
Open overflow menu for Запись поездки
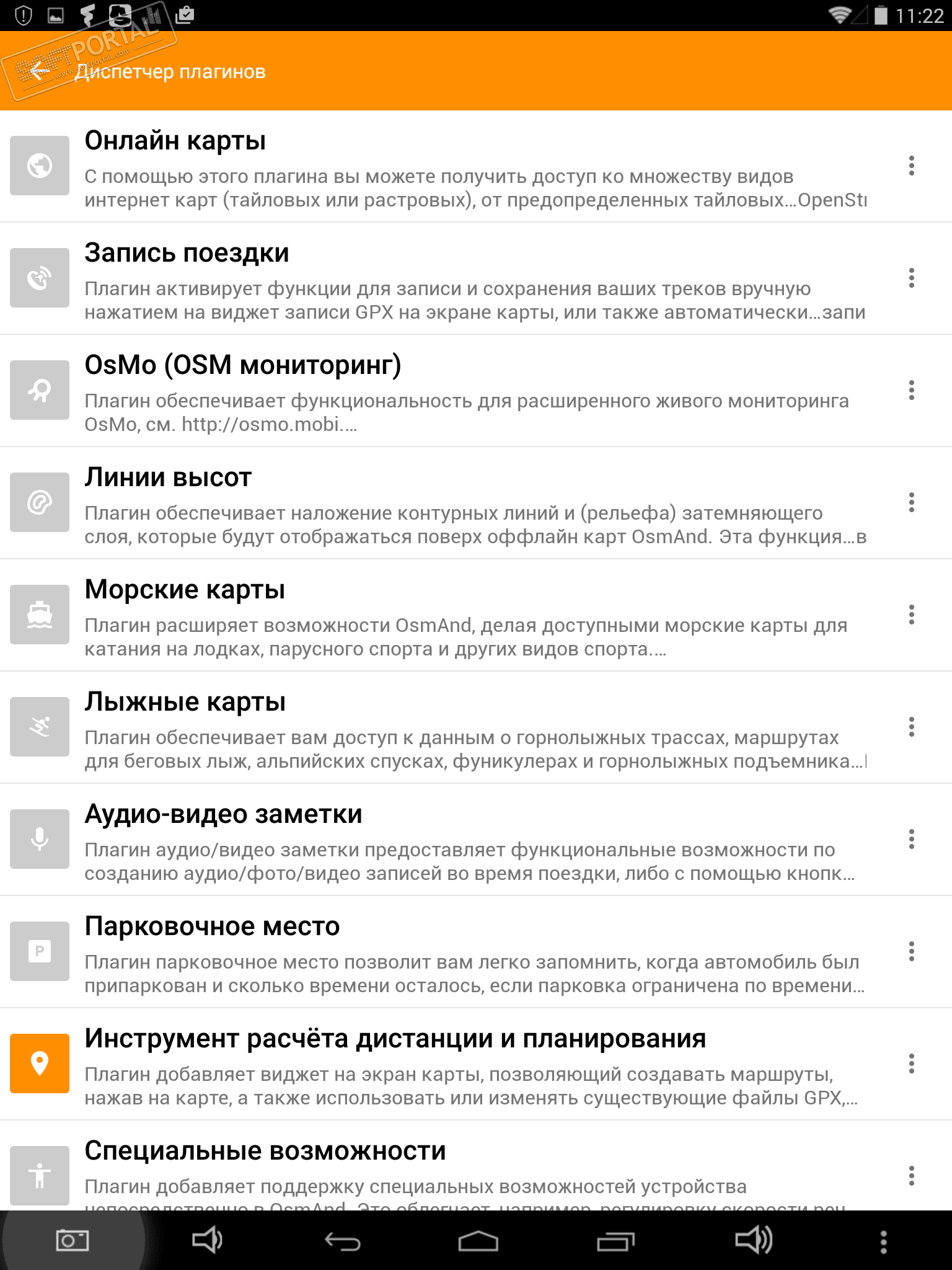911,278
